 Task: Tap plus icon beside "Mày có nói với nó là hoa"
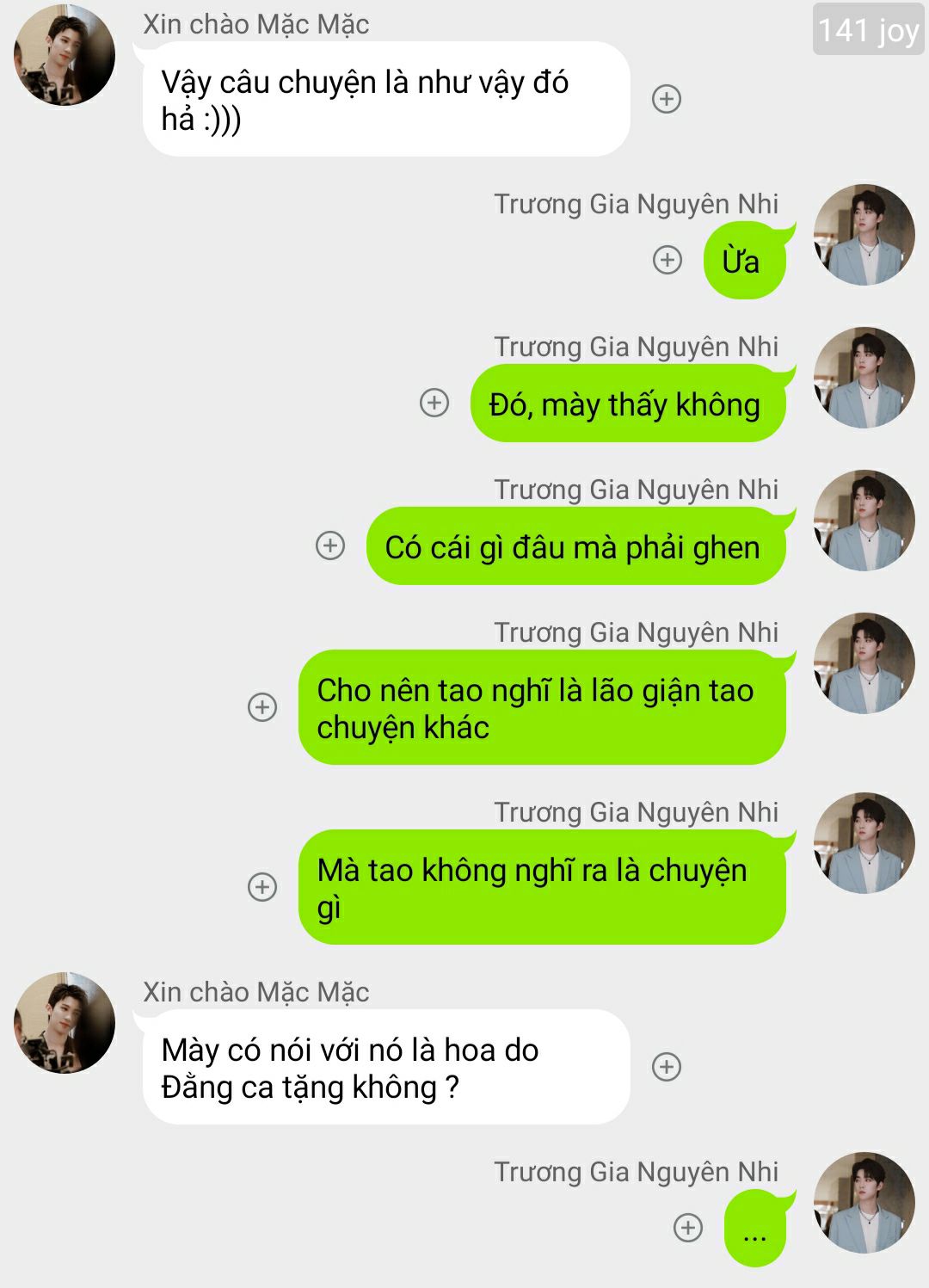pos(667,1067)
